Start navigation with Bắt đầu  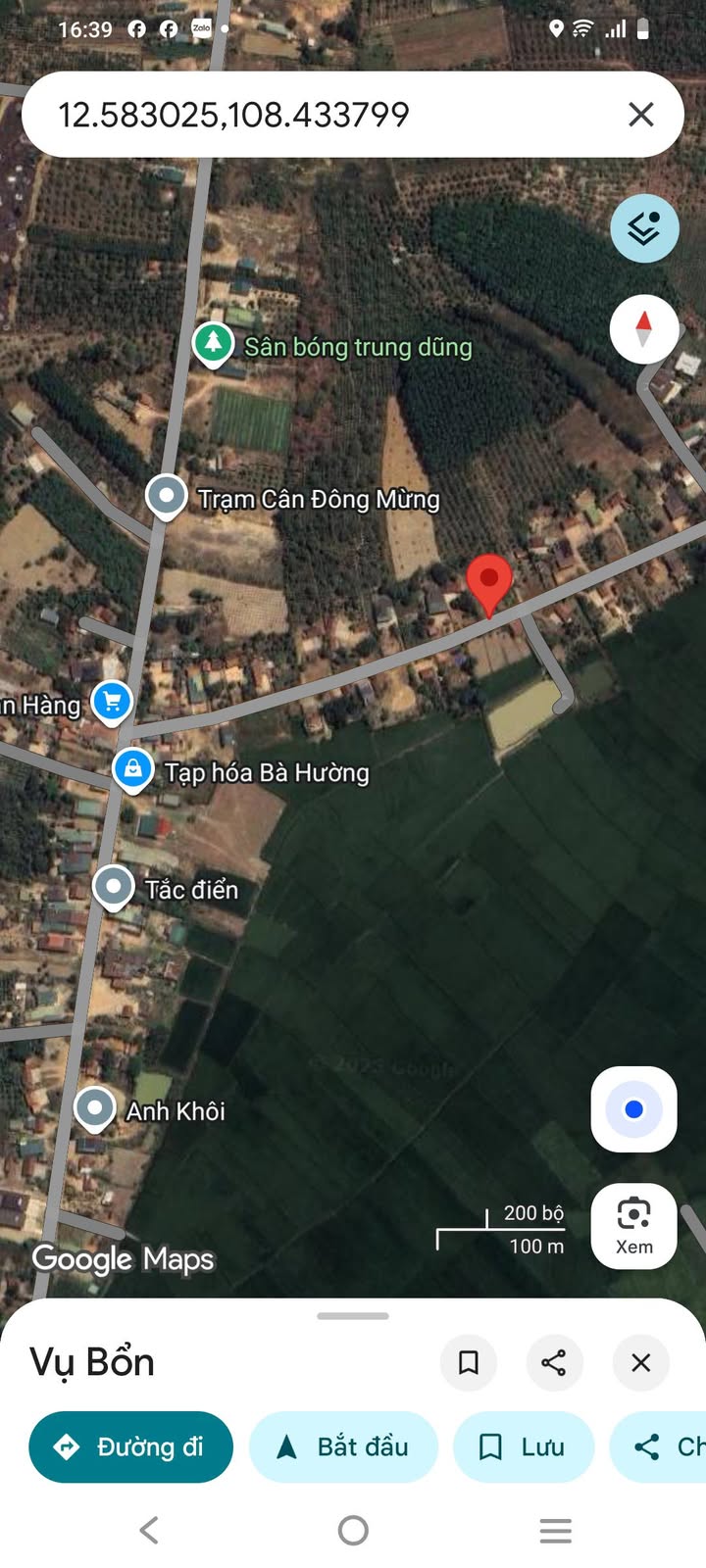point(343,1446)
